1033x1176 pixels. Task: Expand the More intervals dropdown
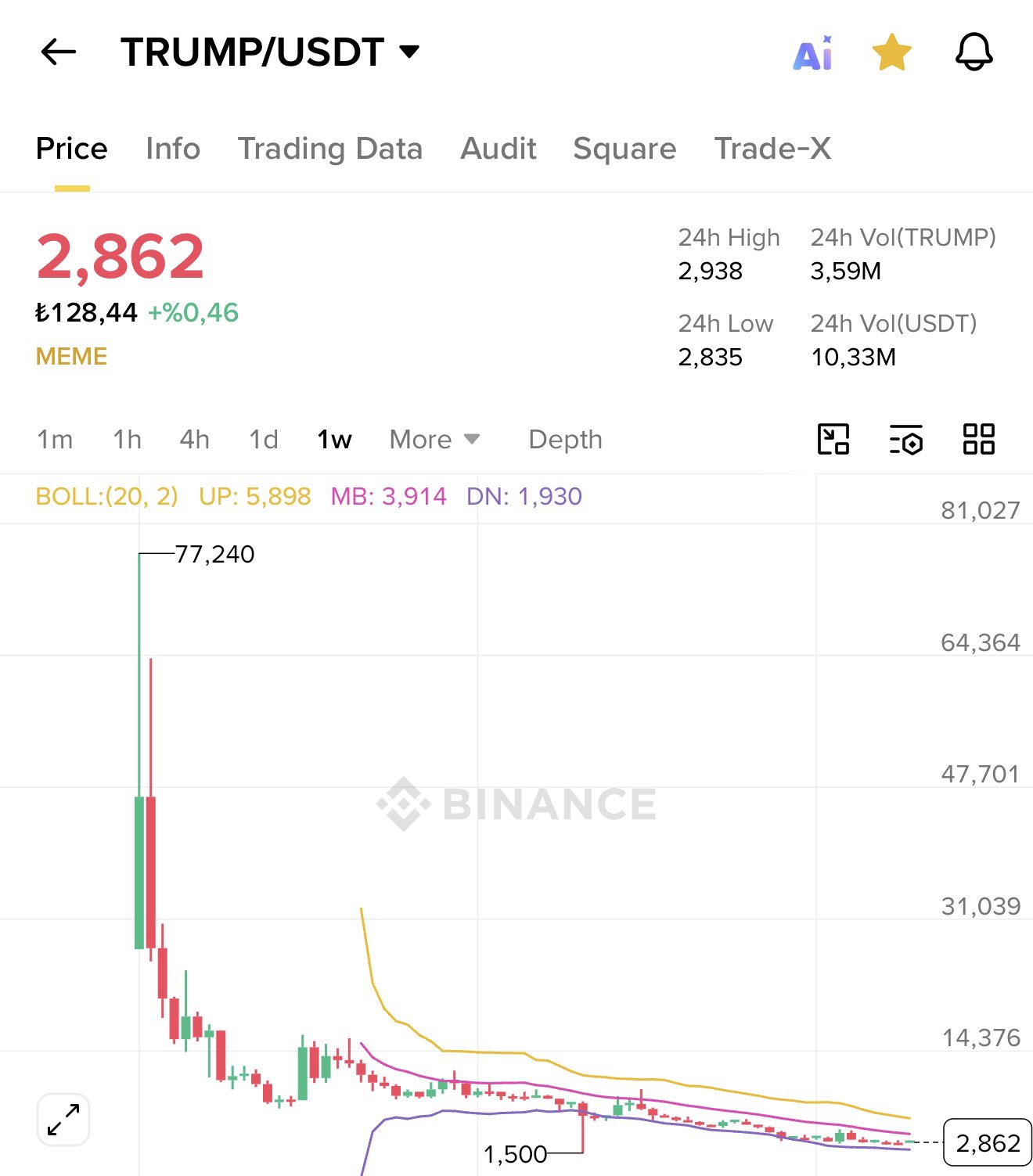tap(434, 440)
